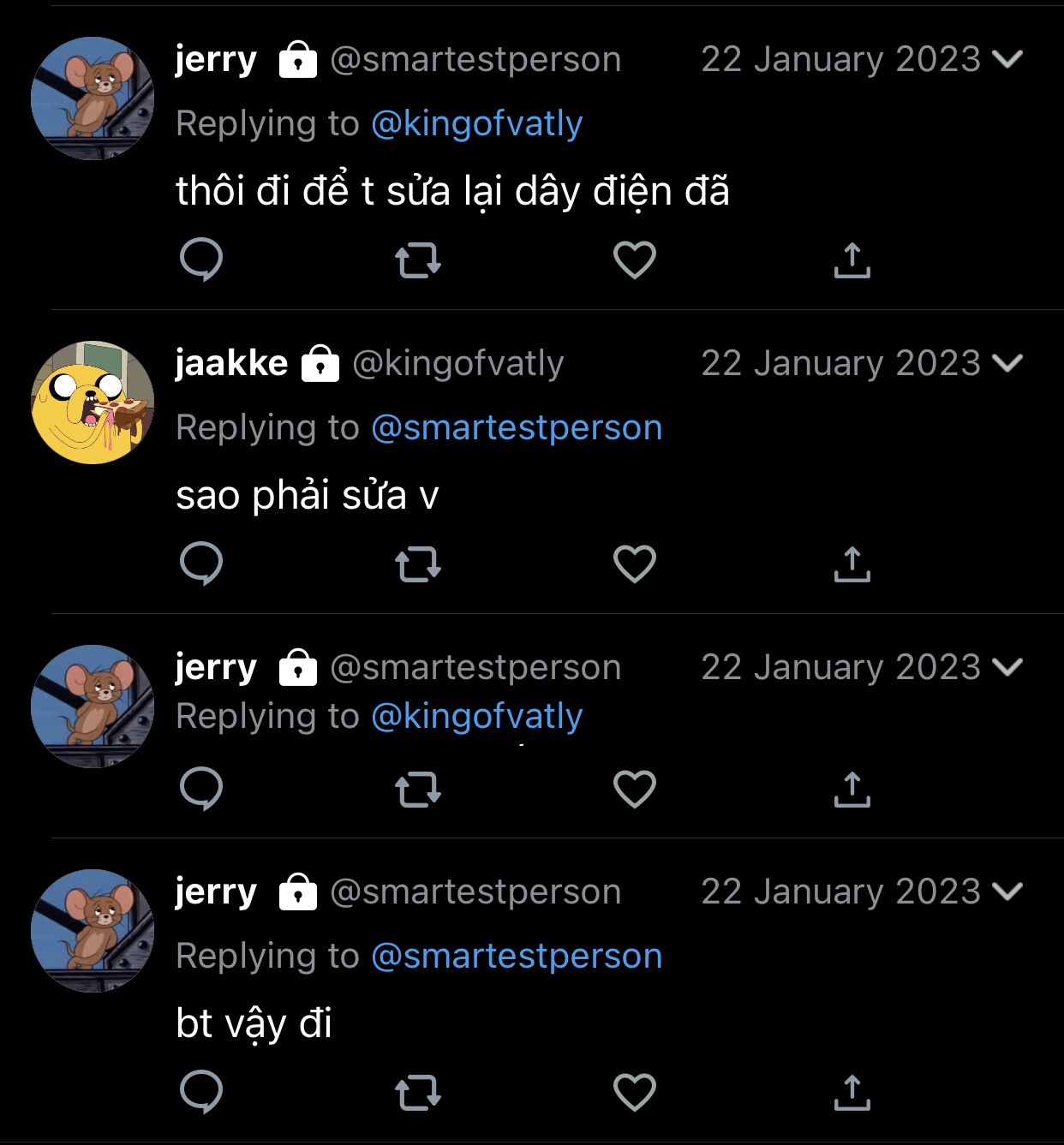
Task: Open jerry's avatar on "bt vậy đi" tweet
Action: [93, 931]
